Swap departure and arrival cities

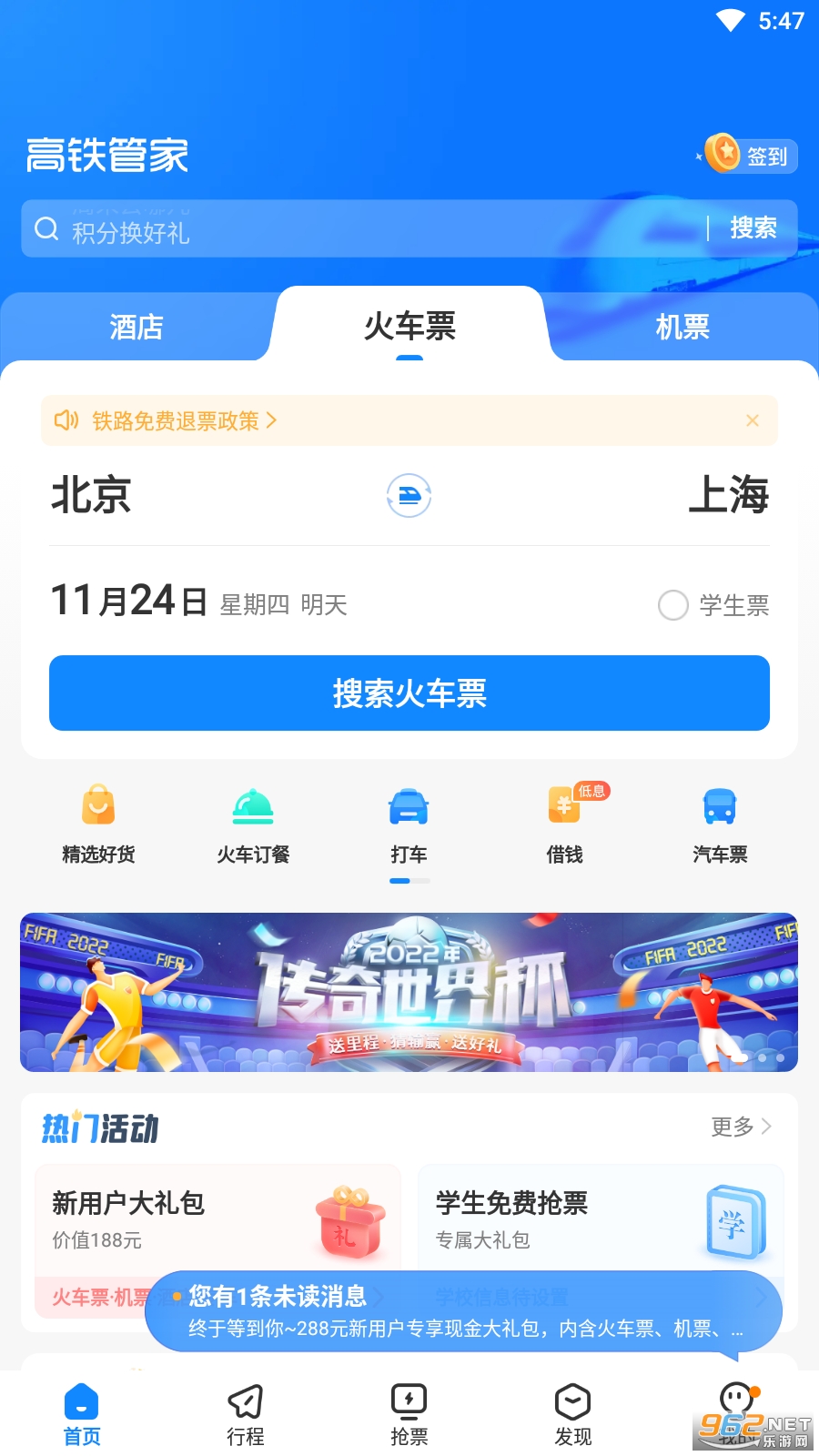[409, 496]
